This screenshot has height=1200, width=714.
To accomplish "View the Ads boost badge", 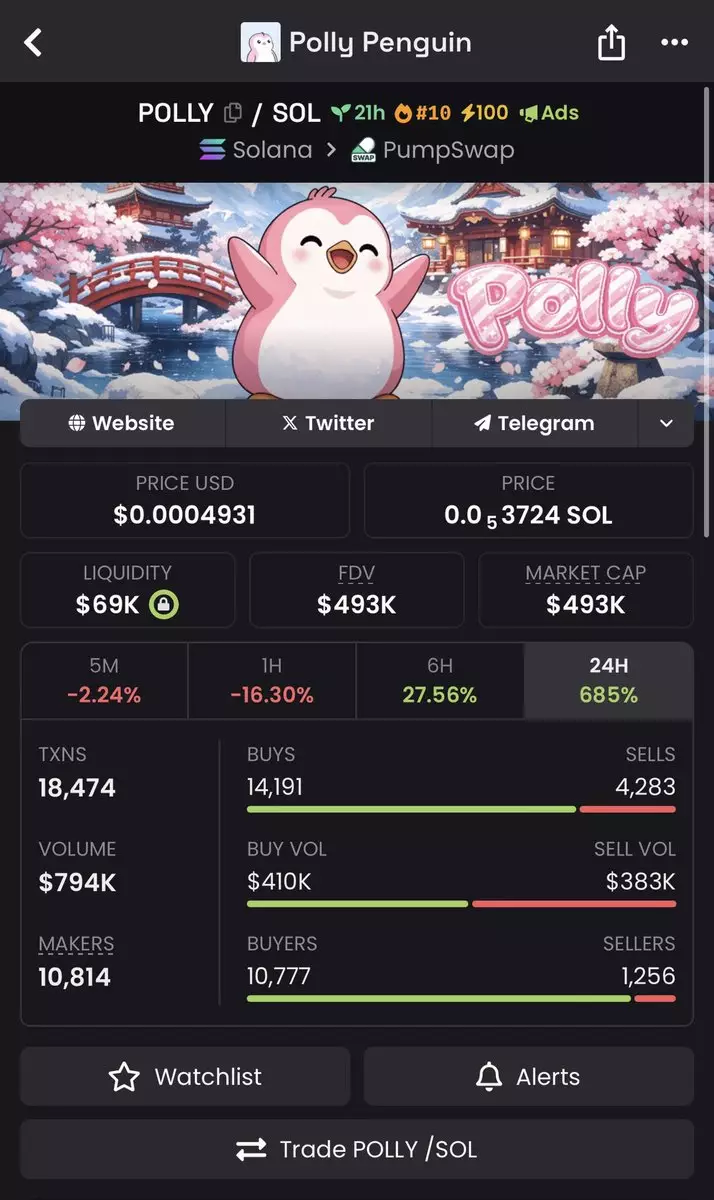I will coord(549,113).
